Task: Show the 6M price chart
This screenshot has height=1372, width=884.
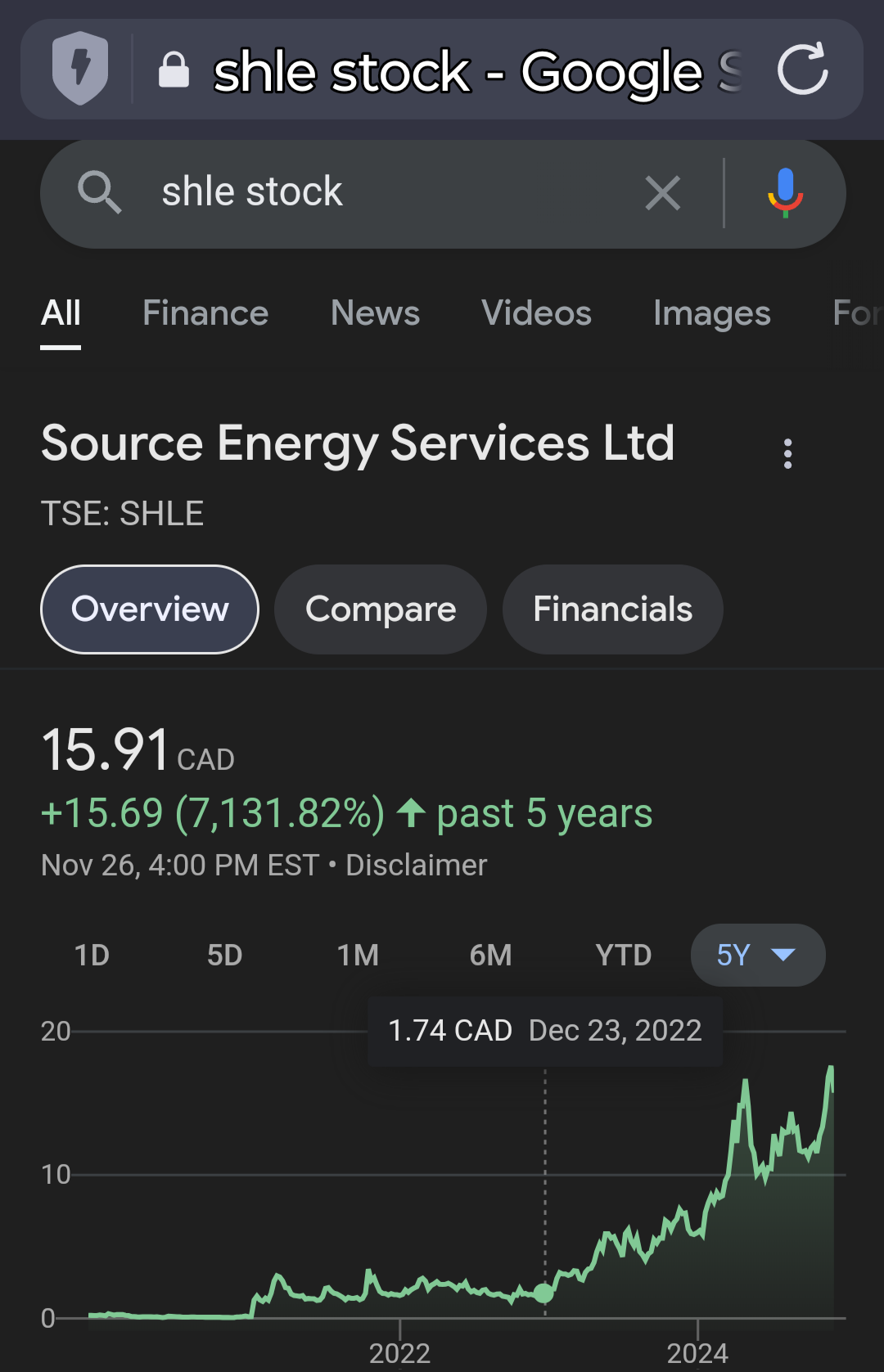Action: 490,955
